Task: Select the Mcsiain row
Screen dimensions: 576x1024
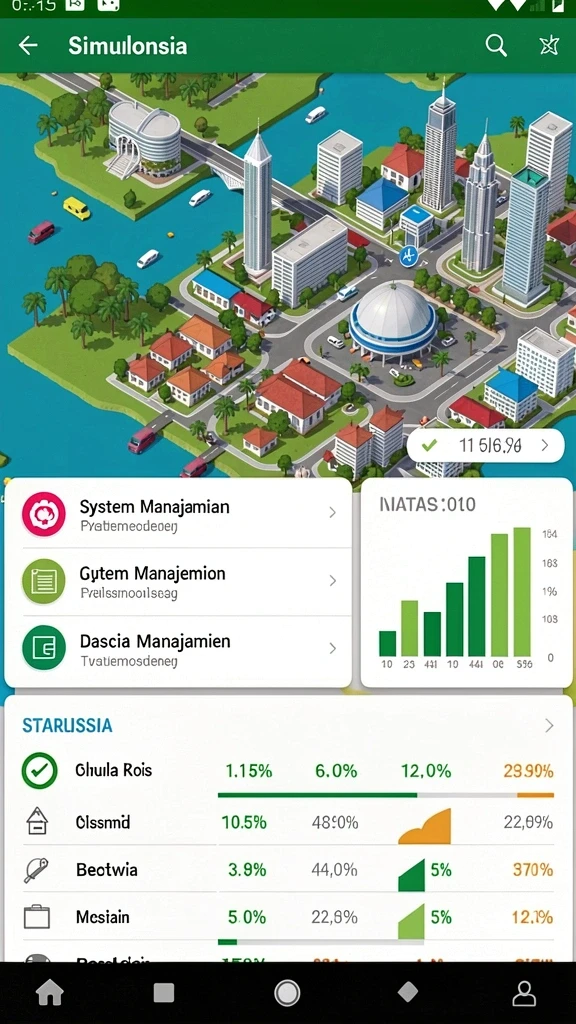Action: pos(288,918)
